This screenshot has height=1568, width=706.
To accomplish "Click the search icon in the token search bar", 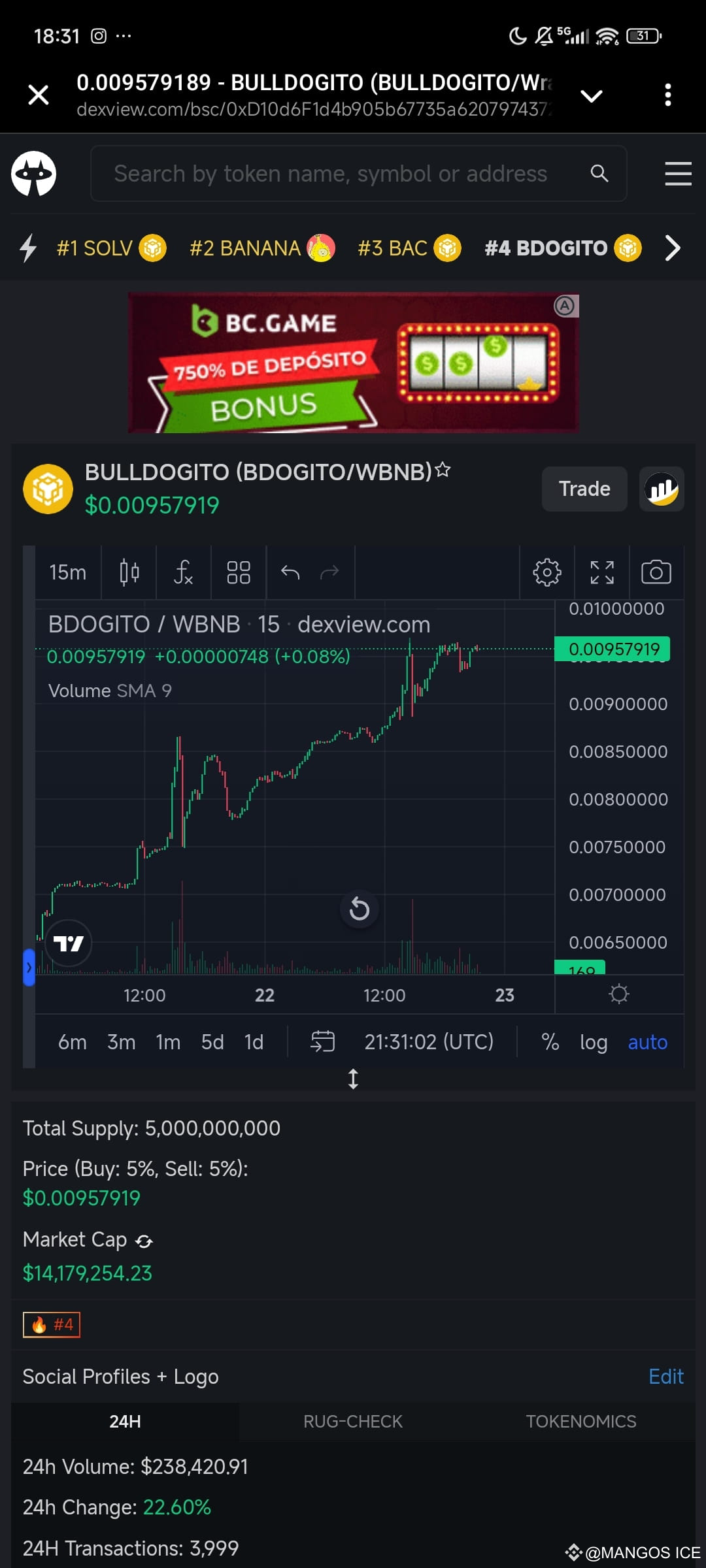I will click(x=599, y=173).
